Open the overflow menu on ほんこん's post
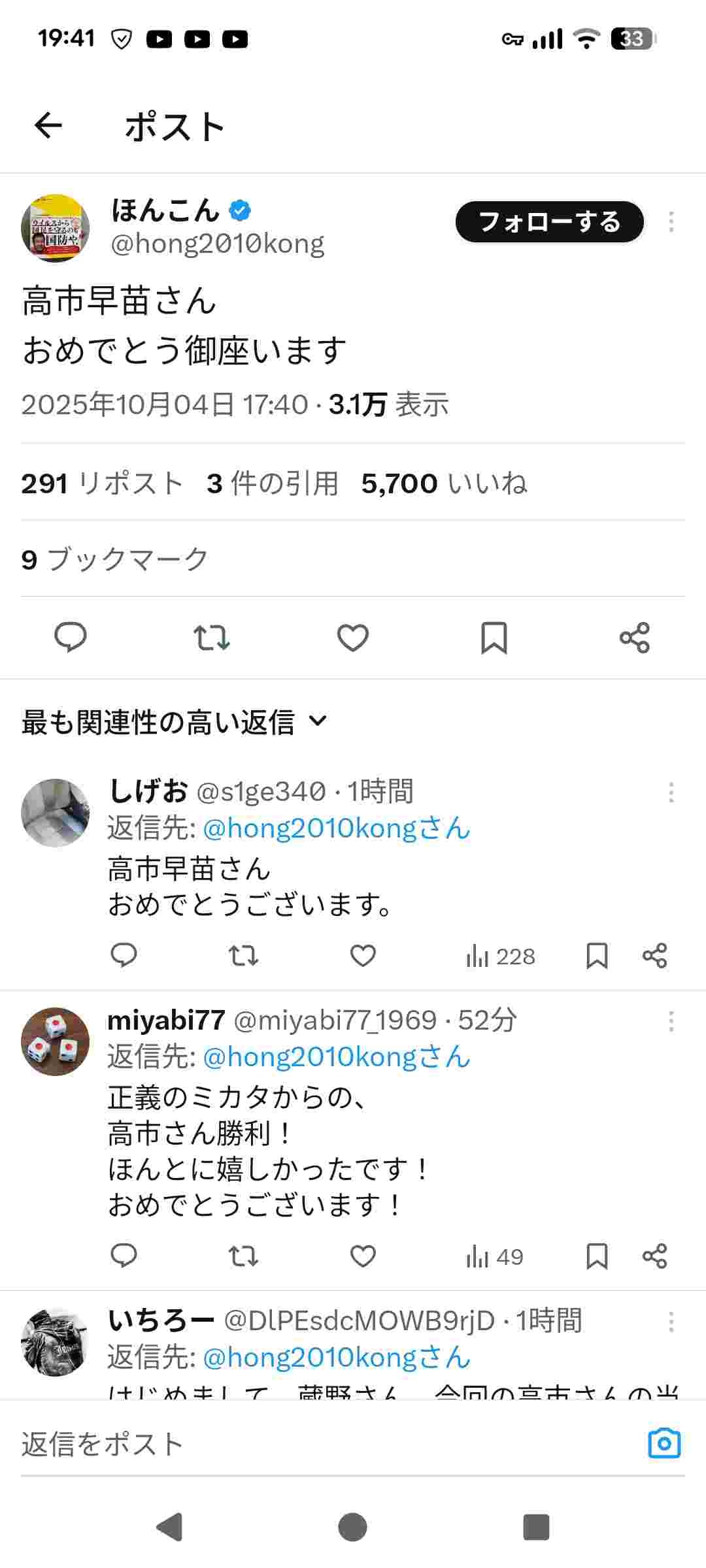Image resolution: width=706 pixels, height=1568 pixels. (x=671, y=222)
